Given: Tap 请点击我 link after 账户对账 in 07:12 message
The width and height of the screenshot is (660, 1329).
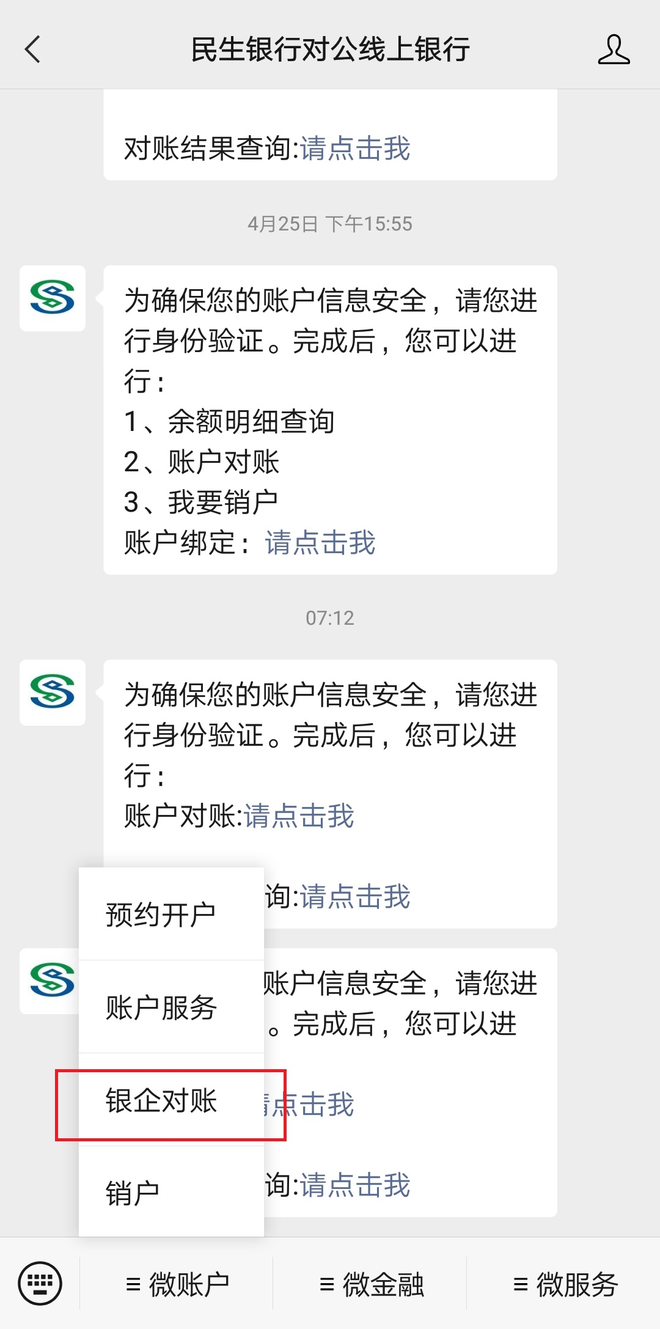Looking at the screenshot, I should (299, 815).
